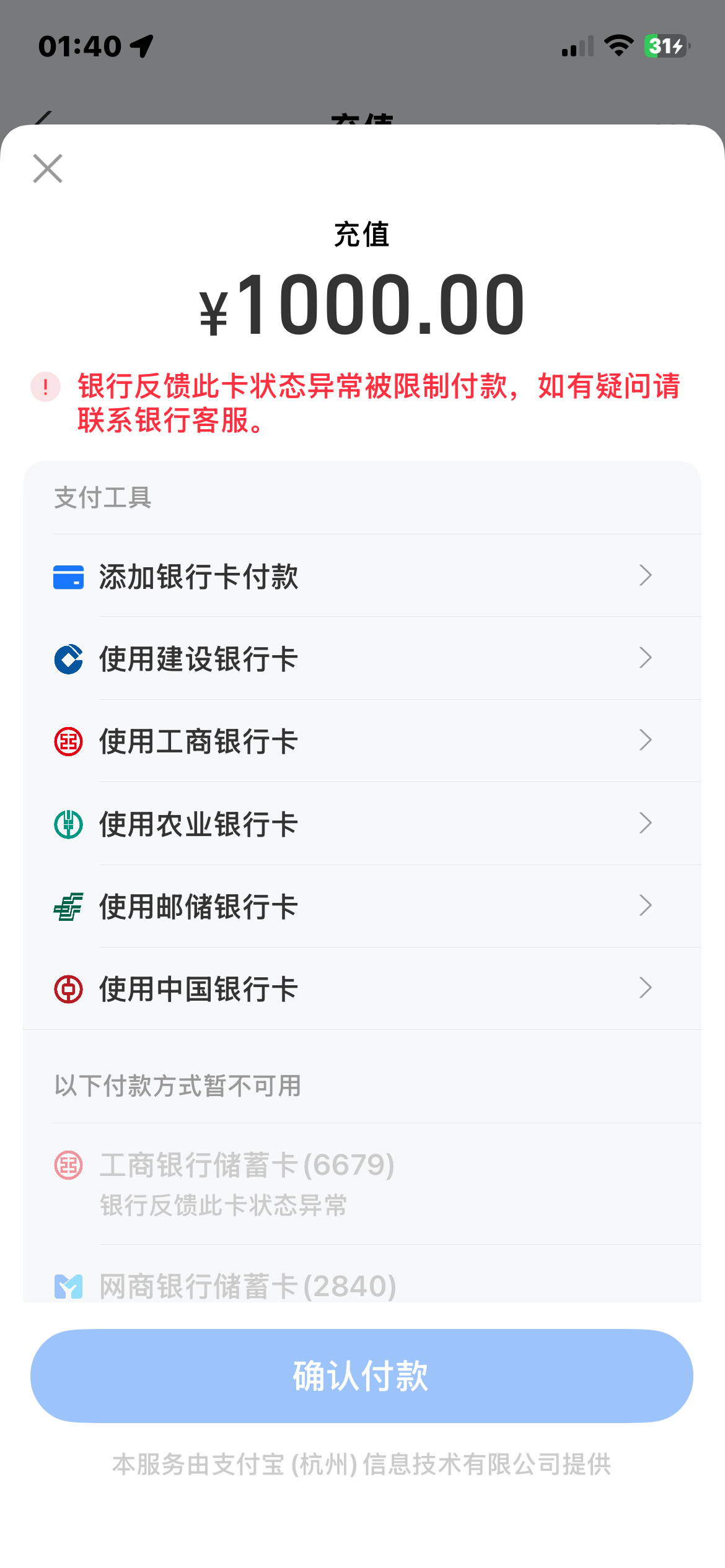This screenshot has width=725, height=1568.
Task: Tap 使用邮储银行卡 row
Action: point(362,907)
